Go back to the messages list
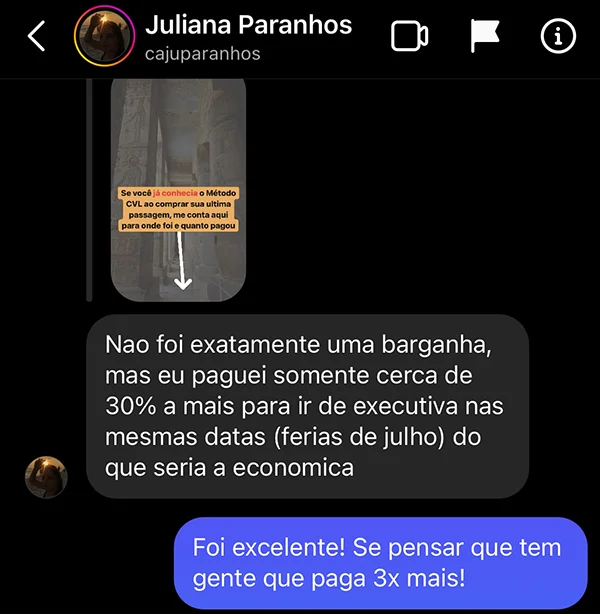The image size is (600, 614). 36,37
